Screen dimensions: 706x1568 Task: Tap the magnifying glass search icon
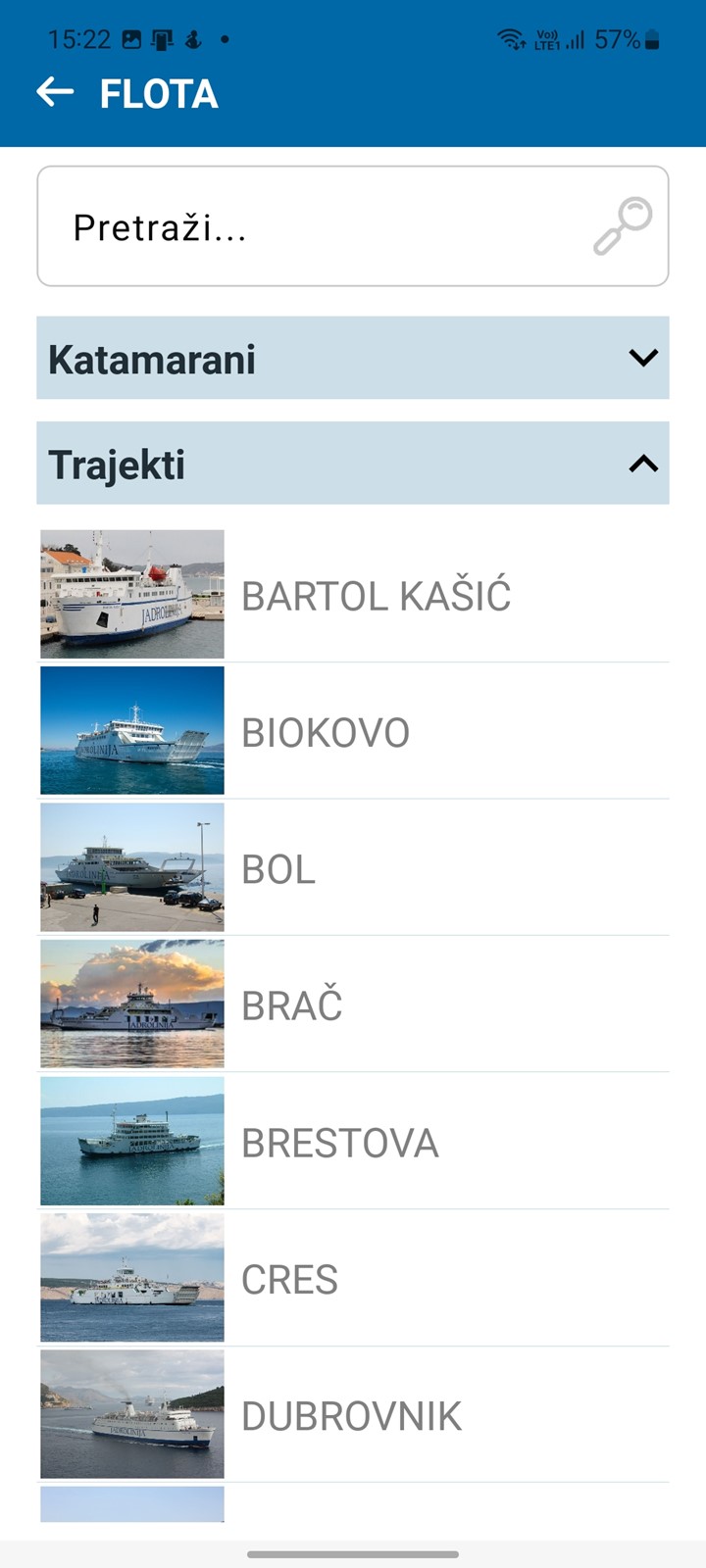point(623,226)
